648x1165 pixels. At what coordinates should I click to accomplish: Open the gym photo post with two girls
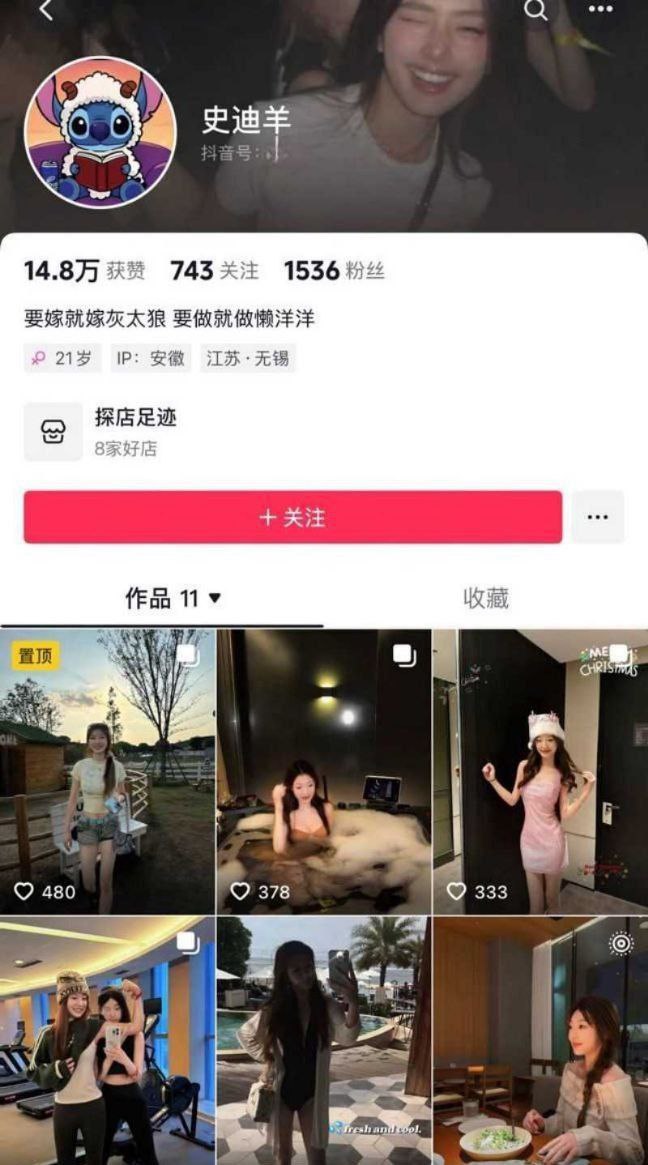pos(107,1040)
